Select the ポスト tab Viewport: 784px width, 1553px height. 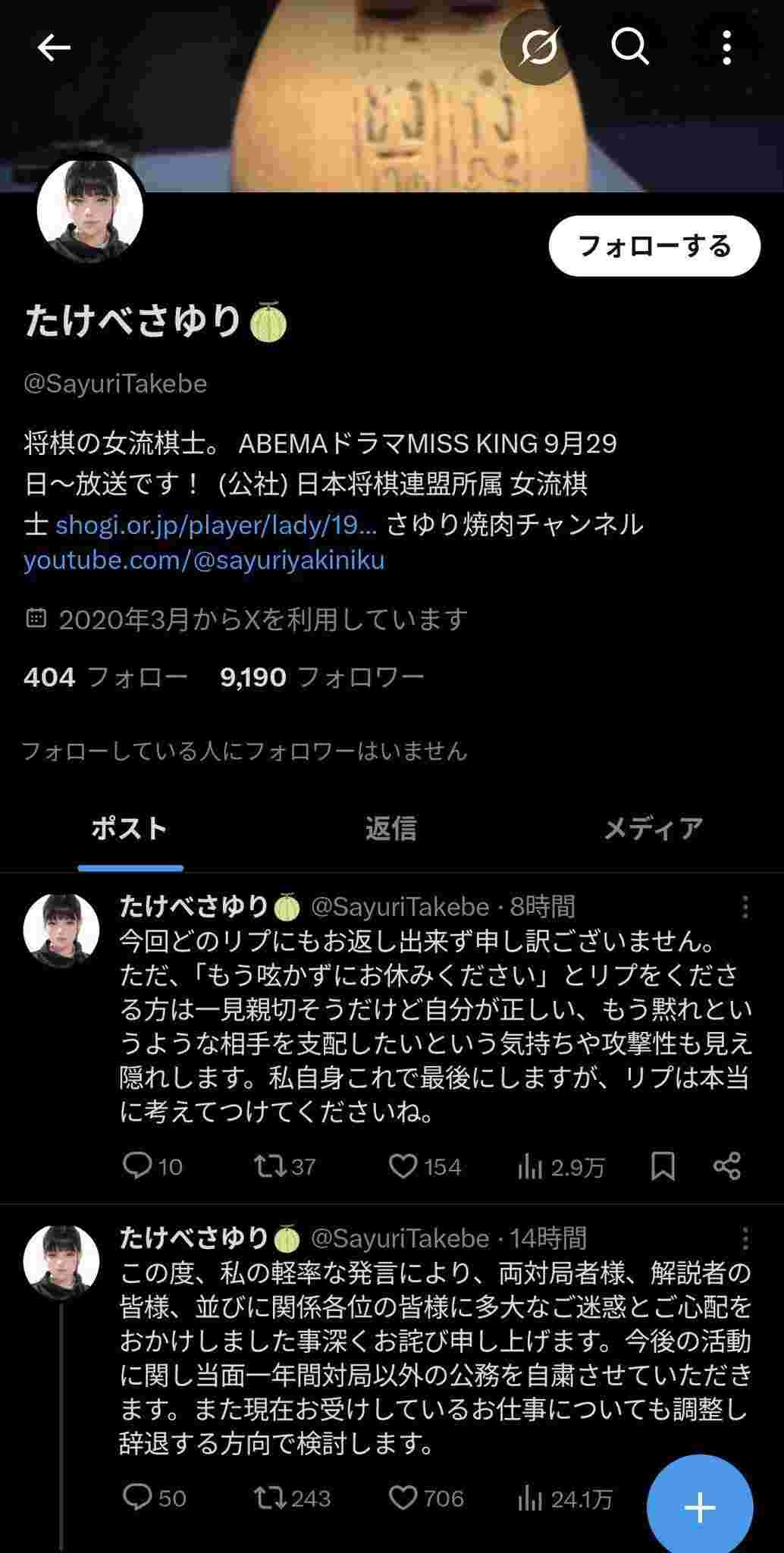click(130, 828)
